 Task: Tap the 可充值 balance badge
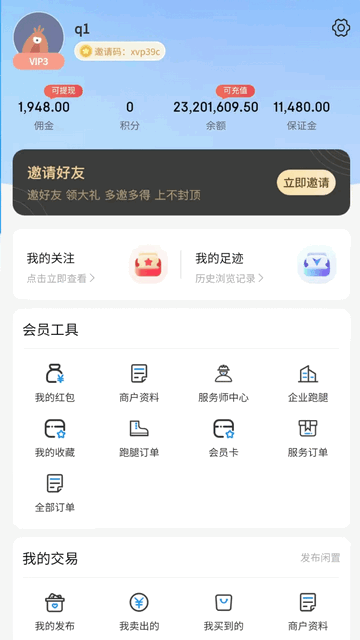236,91
